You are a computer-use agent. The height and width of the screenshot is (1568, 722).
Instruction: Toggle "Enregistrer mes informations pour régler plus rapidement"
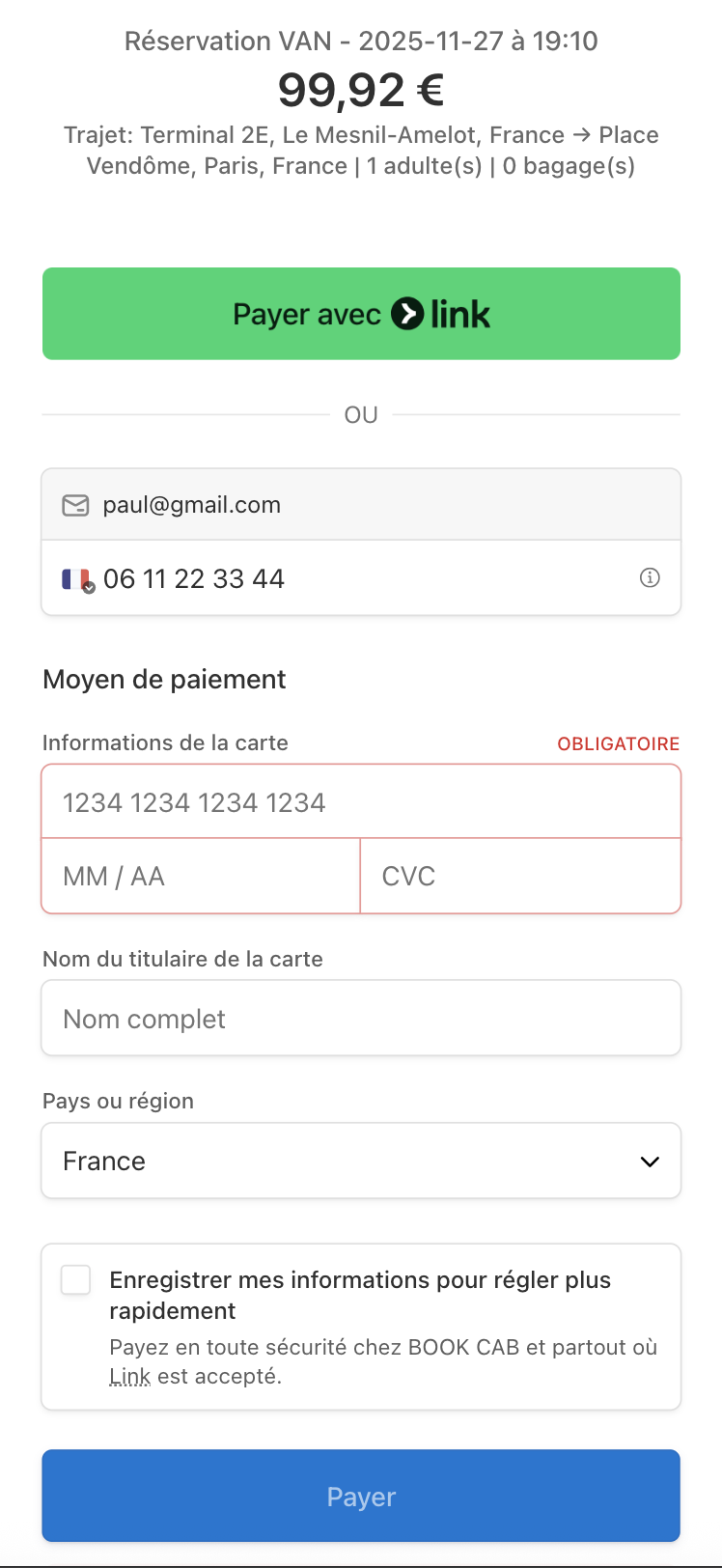(74, 1279)
